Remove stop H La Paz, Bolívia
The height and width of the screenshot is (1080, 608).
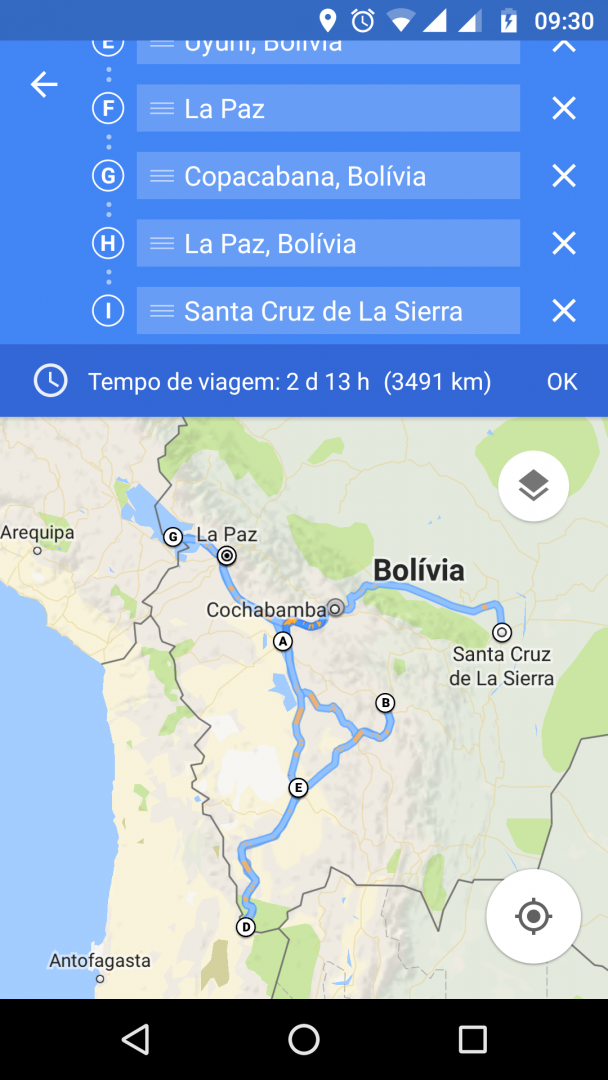[564, 243]
